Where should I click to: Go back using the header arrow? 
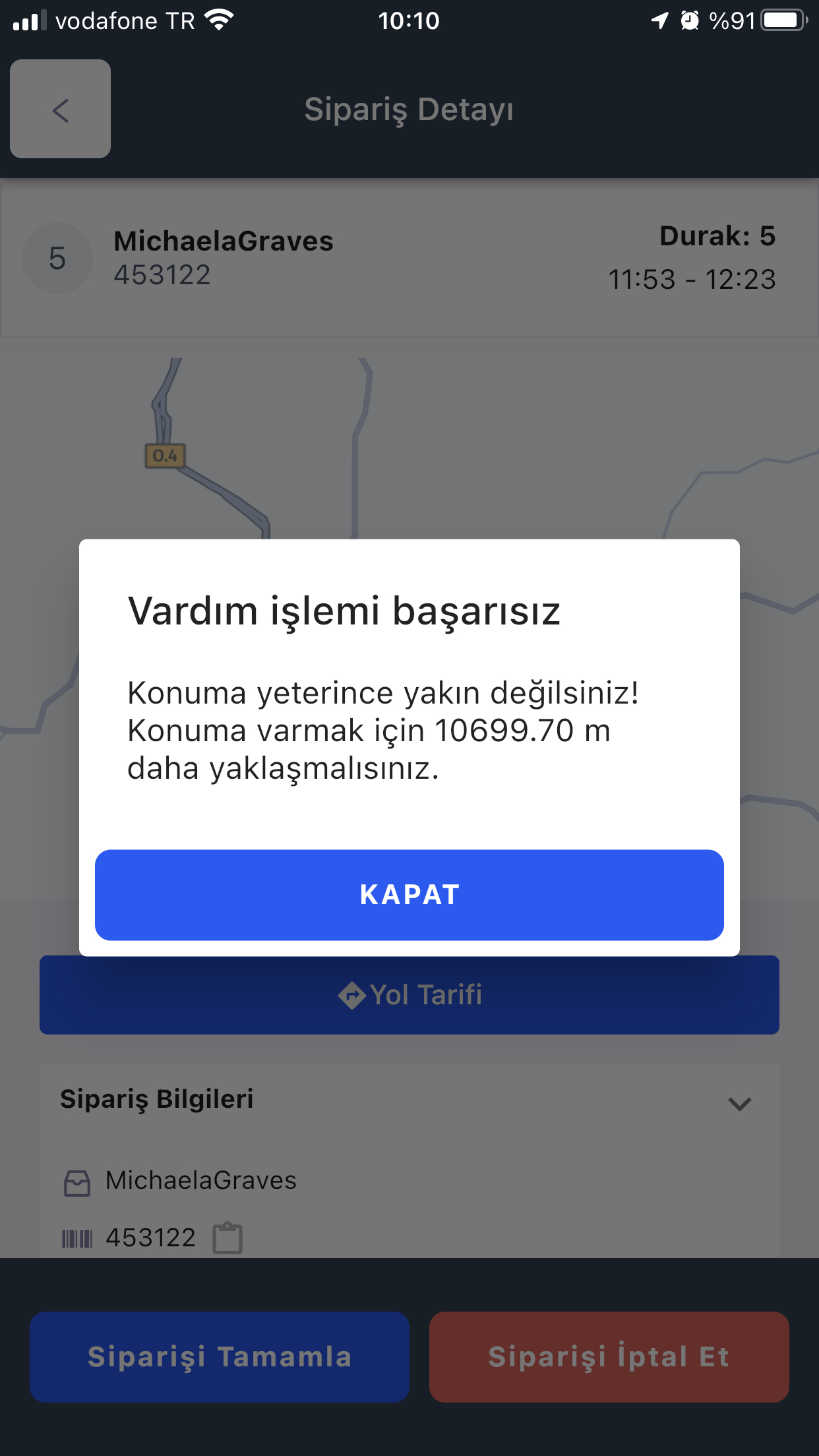point(60,109)
